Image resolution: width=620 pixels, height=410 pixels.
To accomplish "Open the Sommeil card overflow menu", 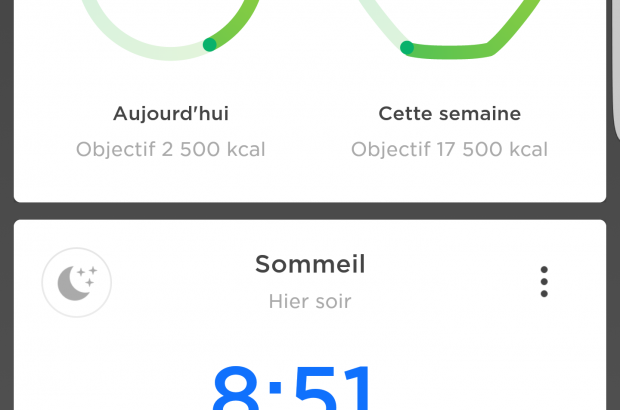I will point(544,282).
